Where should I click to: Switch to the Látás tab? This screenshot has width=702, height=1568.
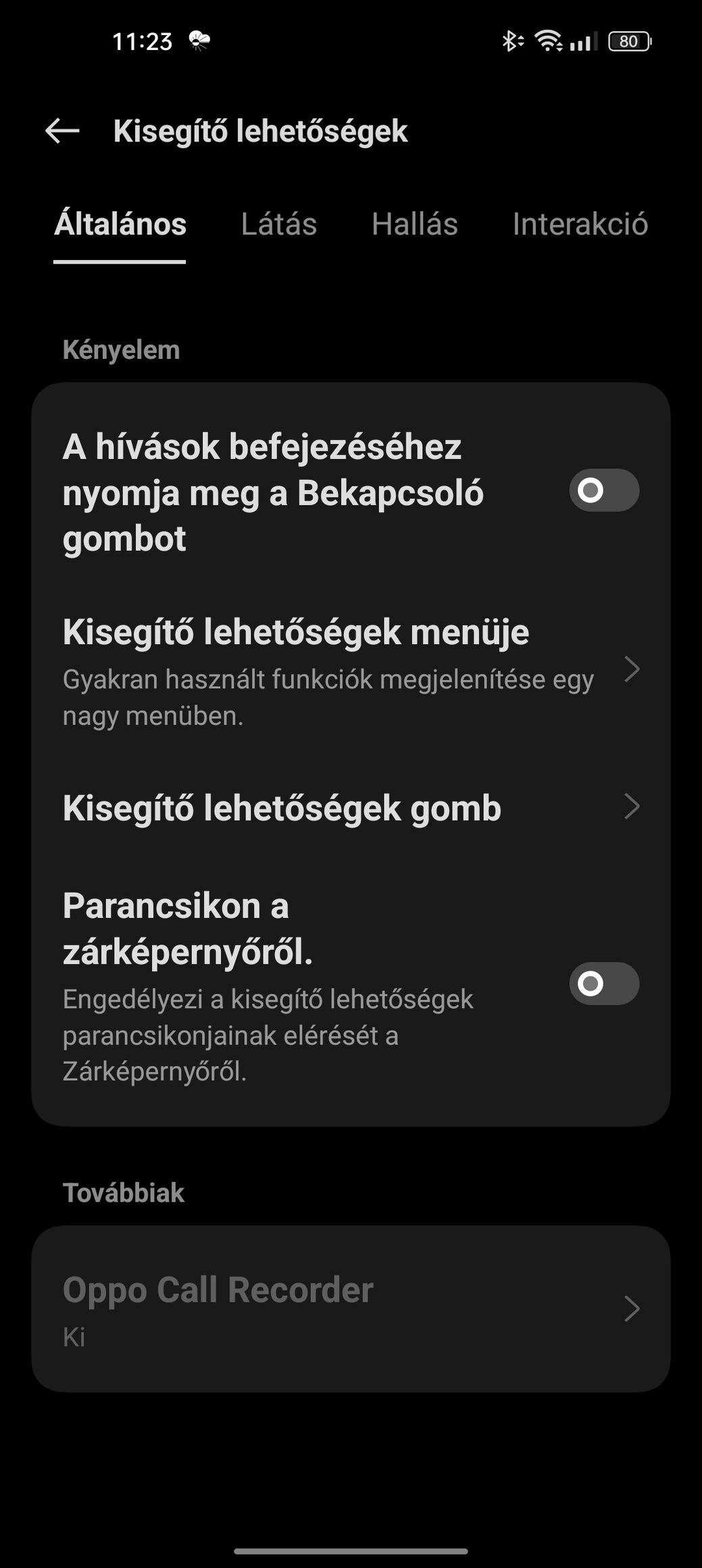[279, 224]
